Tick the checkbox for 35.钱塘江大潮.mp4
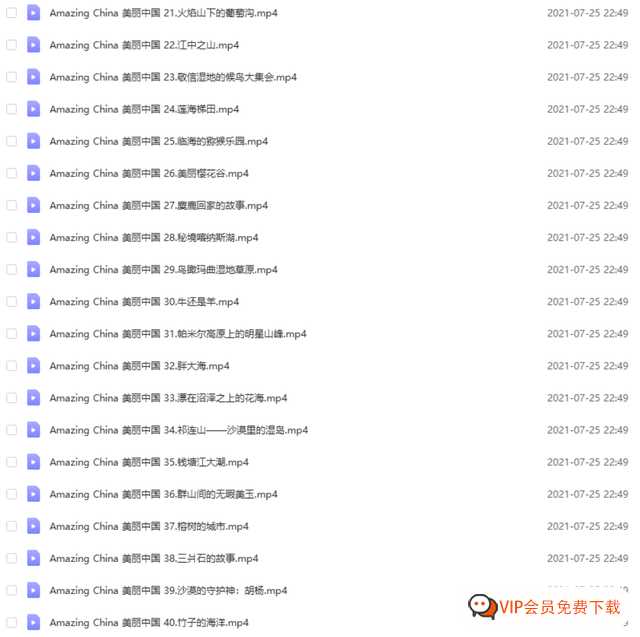Image resolution: width=640 pixels, height=637 pixels. tap(11, 462)
